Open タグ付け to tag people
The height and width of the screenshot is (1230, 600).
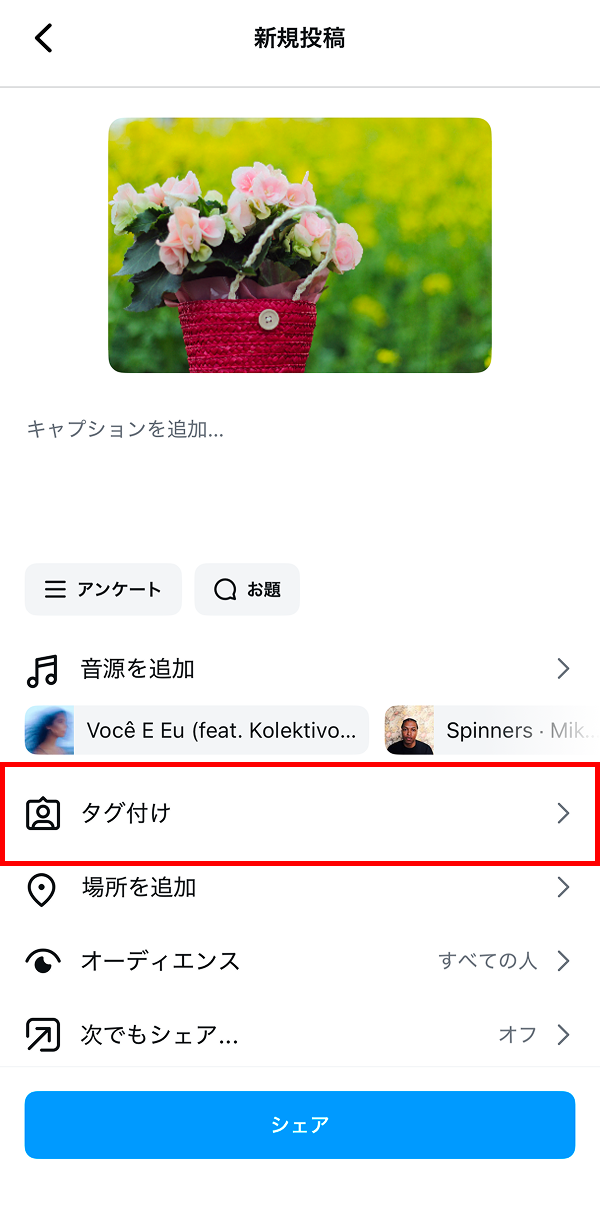click(x=300, y=813)
